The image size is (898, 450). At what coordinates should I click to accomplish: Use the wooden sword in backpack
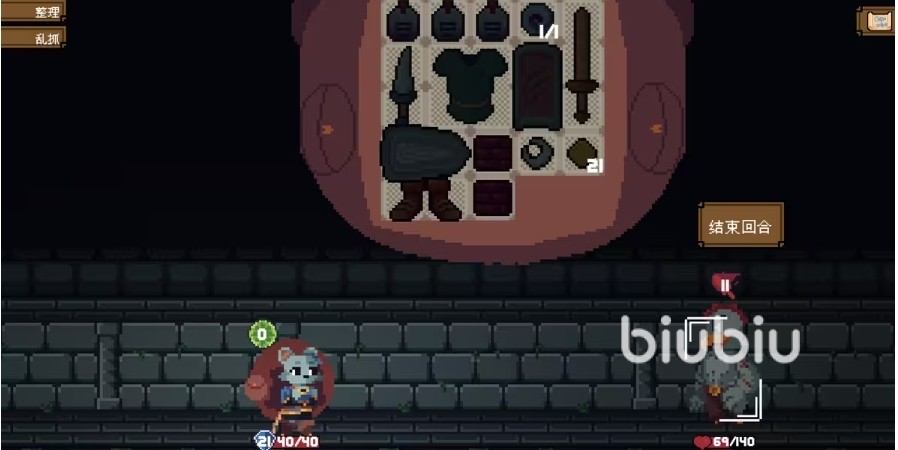point(580,65)
